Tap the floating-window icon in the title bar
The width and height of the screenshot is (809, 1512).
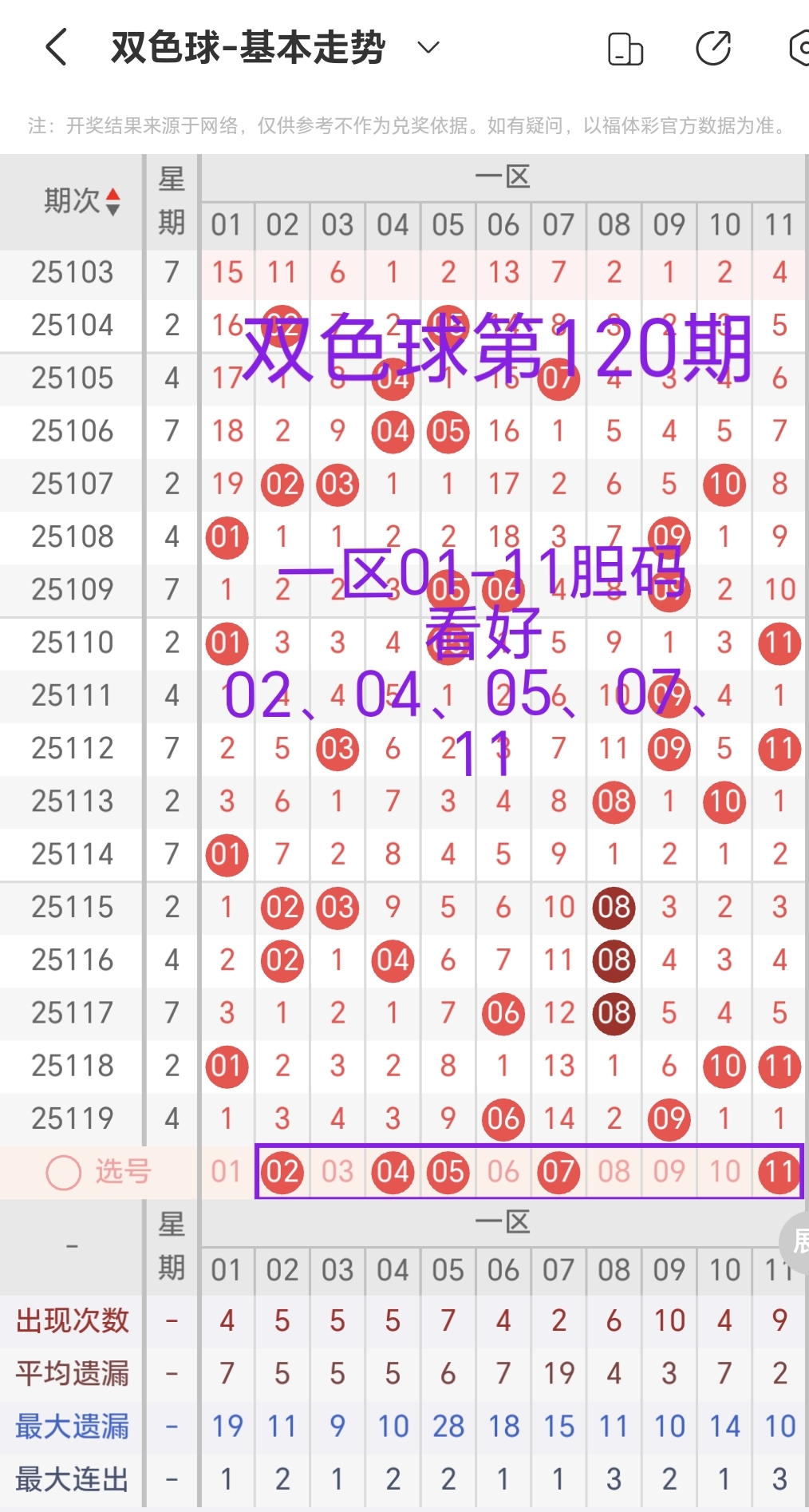tap(625, 47)
